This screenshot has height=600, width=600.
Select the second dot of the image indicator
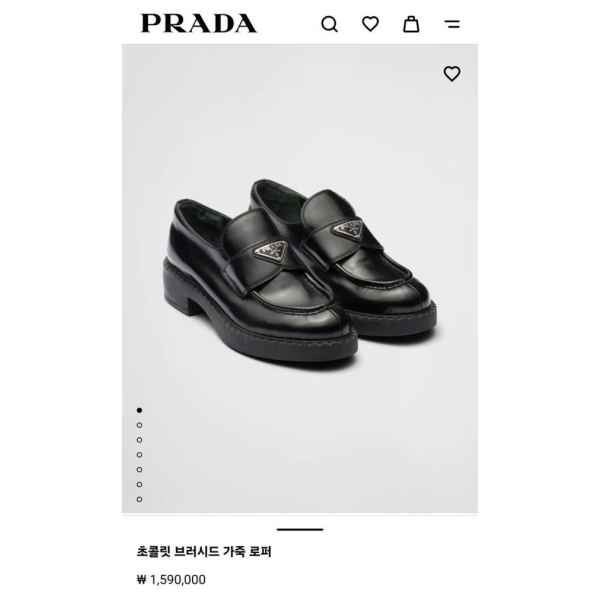coord(139,425)
